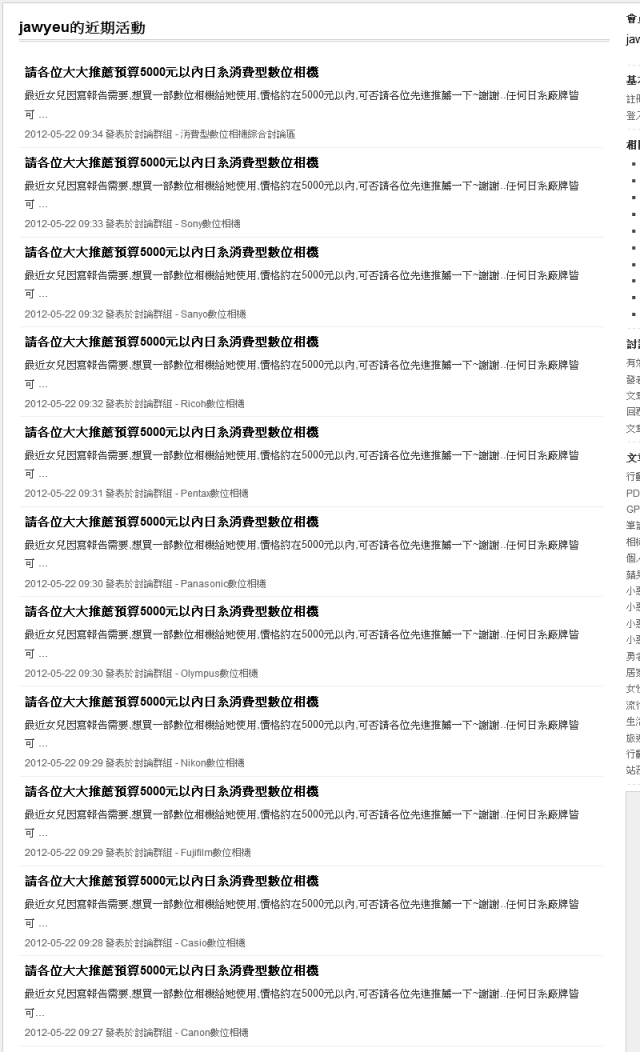
Task: Open the Ricoh數位相機 group link
Action: tap(212, 404)
